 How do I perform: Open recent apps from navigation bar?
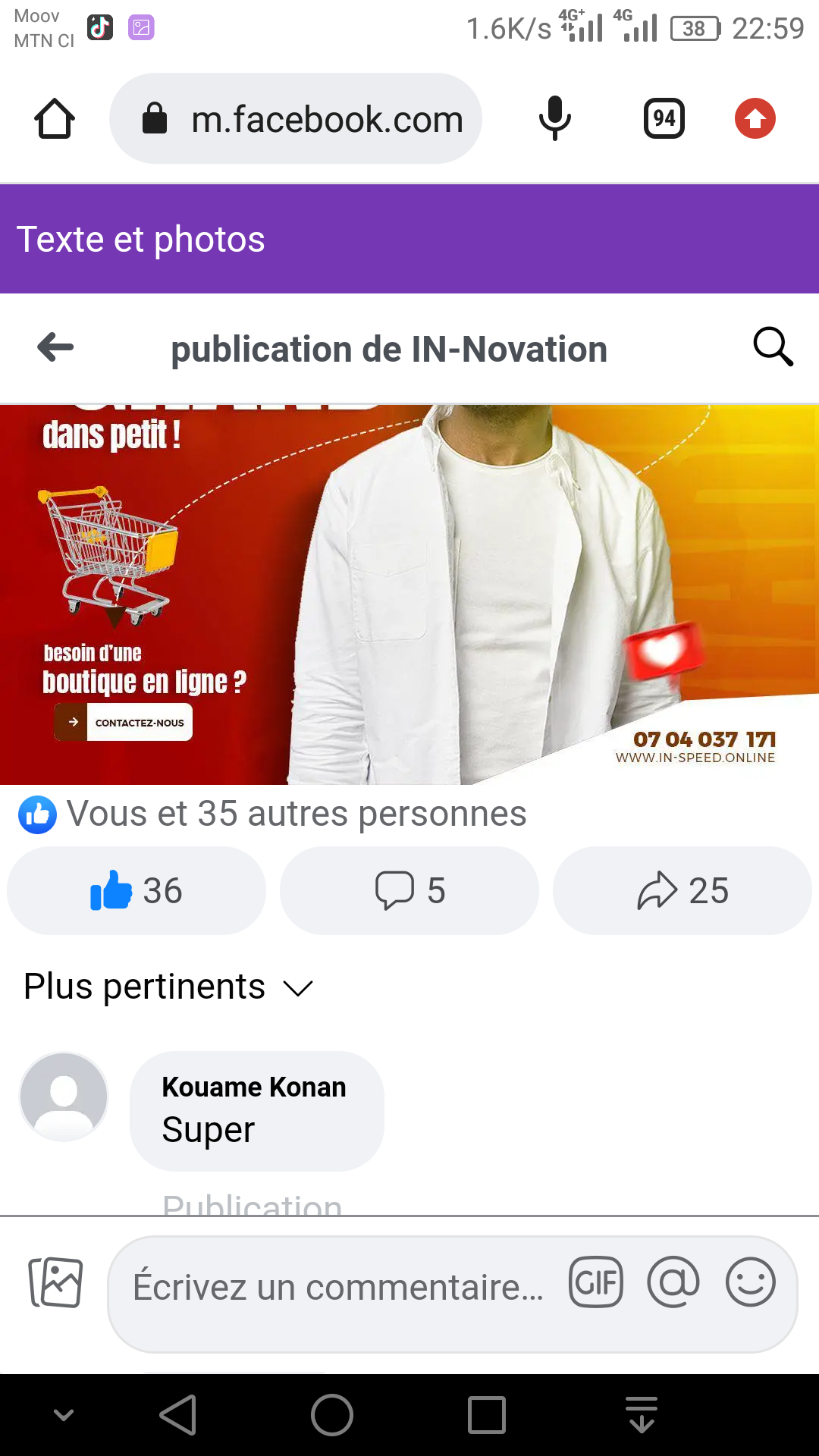(487, 1415)
